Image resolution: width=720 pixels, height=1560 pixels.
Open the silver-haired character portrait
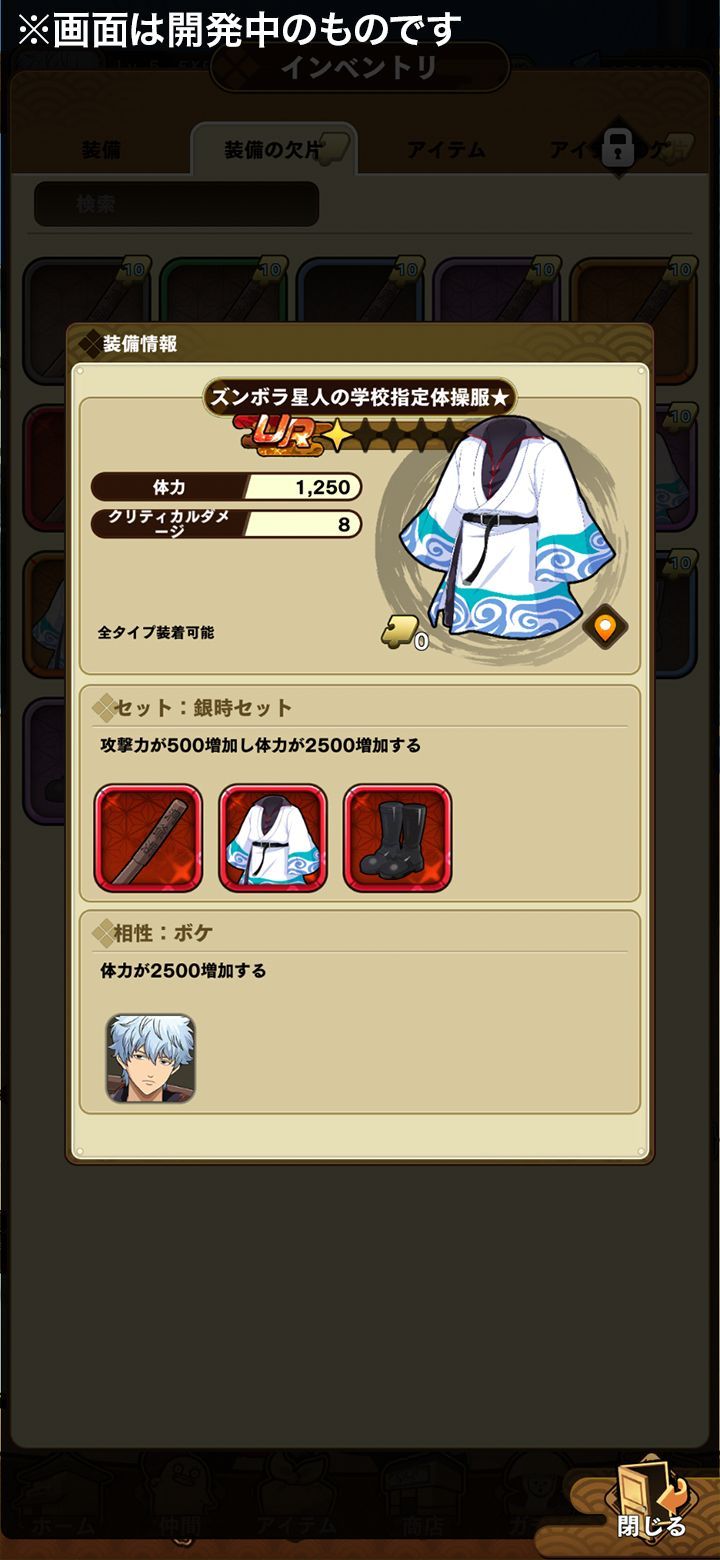[151, 1059]
